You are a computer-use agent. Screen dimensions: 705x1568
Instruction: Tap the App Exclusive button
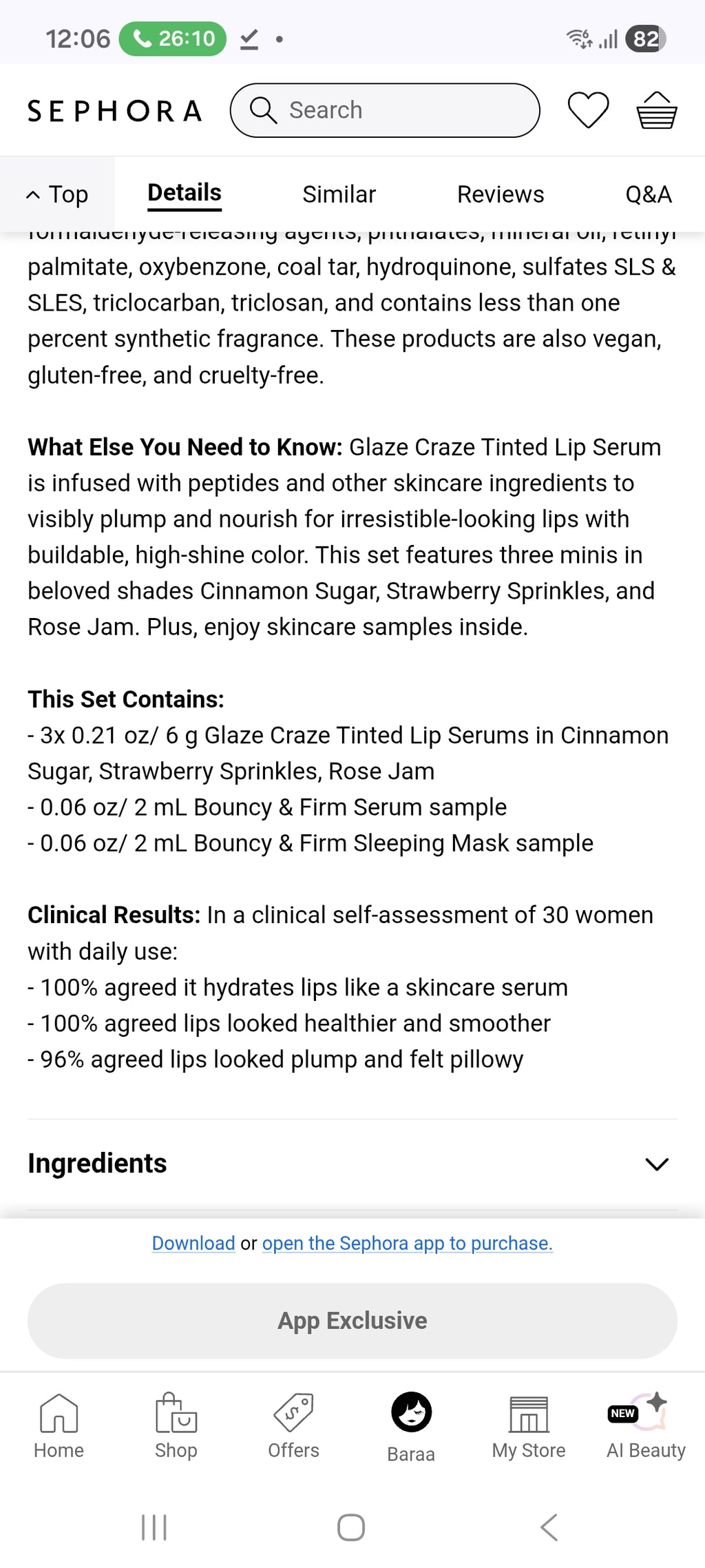[x=352, y=1321]
